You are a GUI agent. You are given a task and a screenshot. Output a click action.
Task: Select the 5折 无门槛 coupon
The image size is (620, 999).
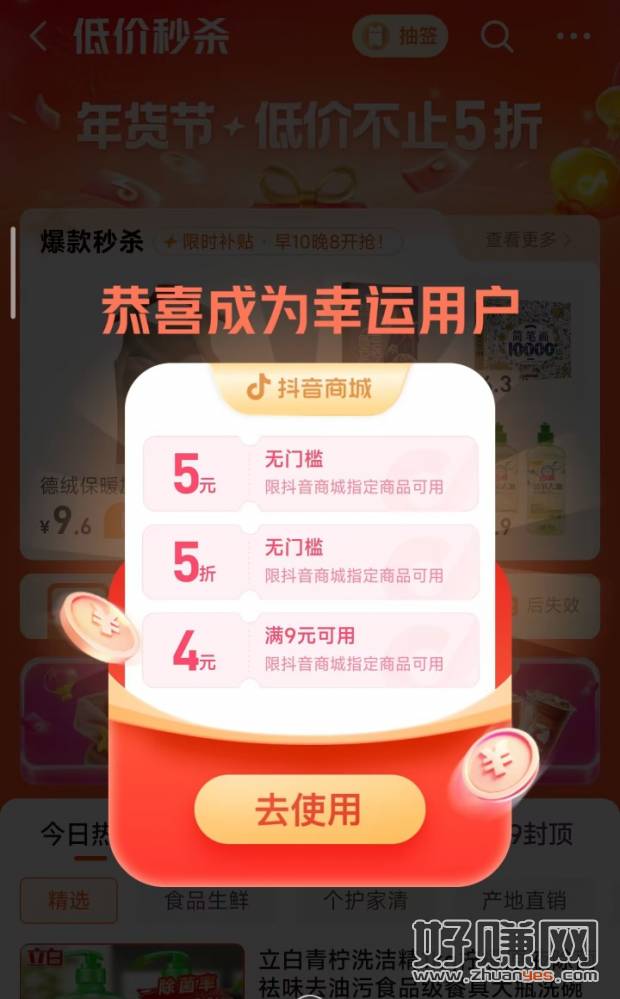click(310, 562)
